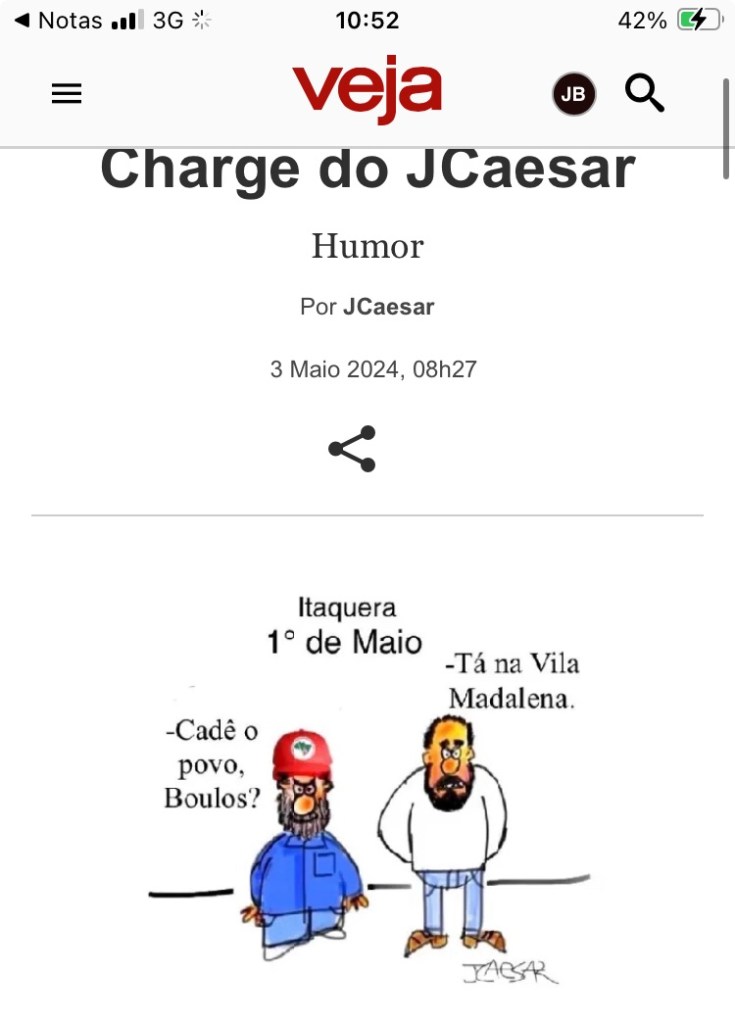Share this cartoon article
Viewport: 735px width, 1024px height.
click(352, 449)
